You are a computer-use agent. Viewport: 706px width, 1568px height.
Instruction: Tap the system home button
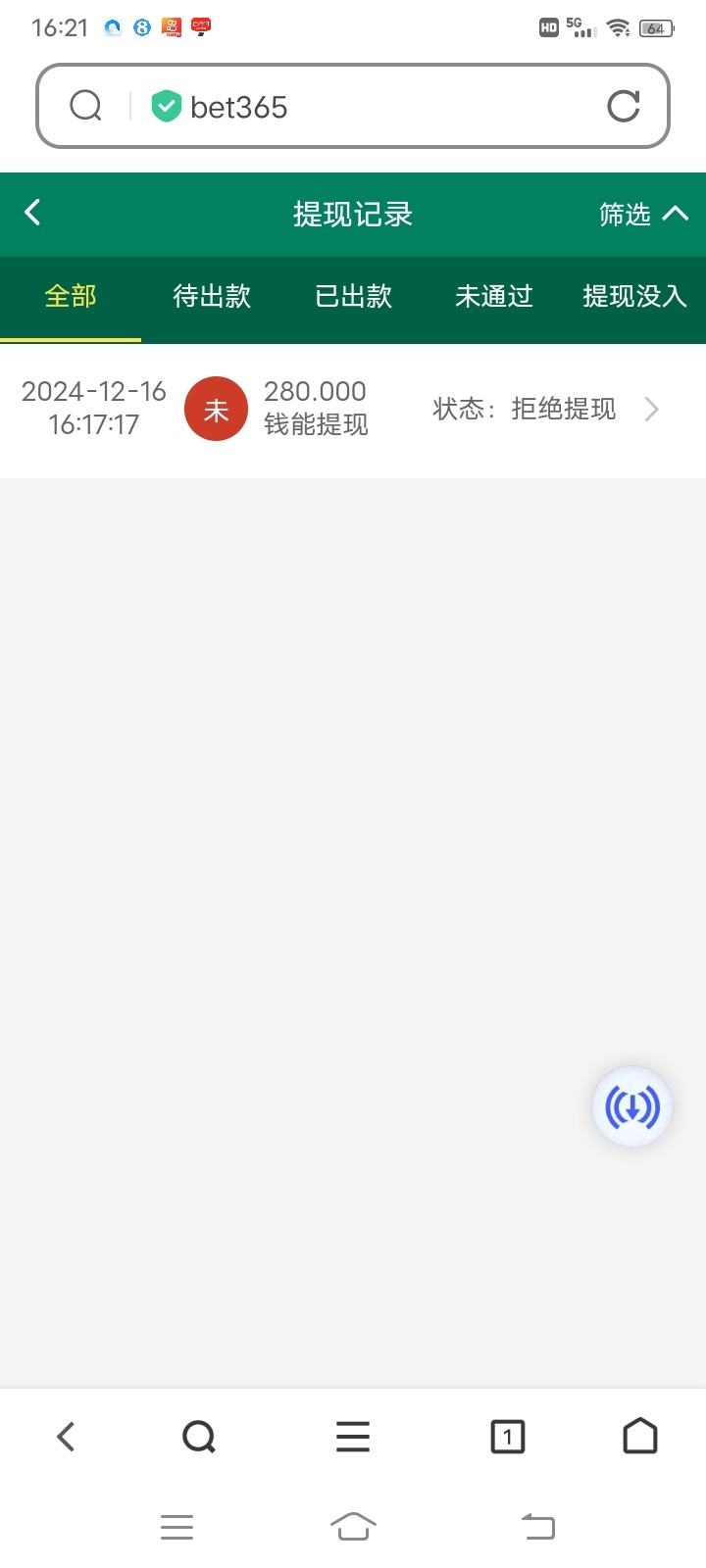(353, 1526)
